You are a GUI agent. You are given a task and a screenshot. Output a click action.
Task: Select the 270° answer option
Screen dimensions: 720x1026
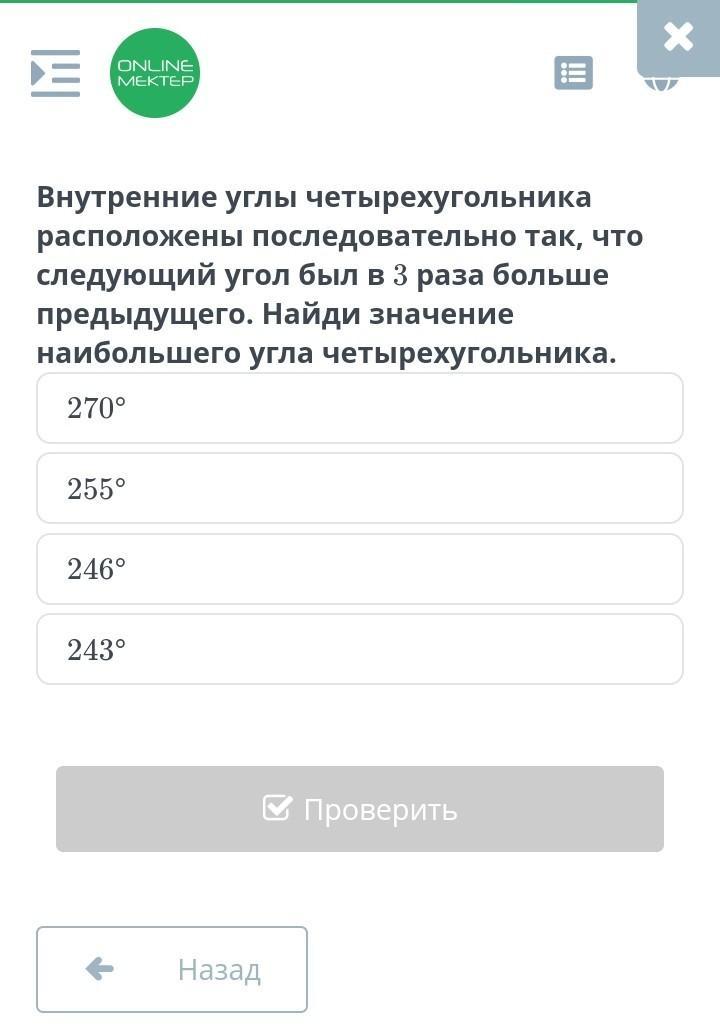[x=360, y=408]
